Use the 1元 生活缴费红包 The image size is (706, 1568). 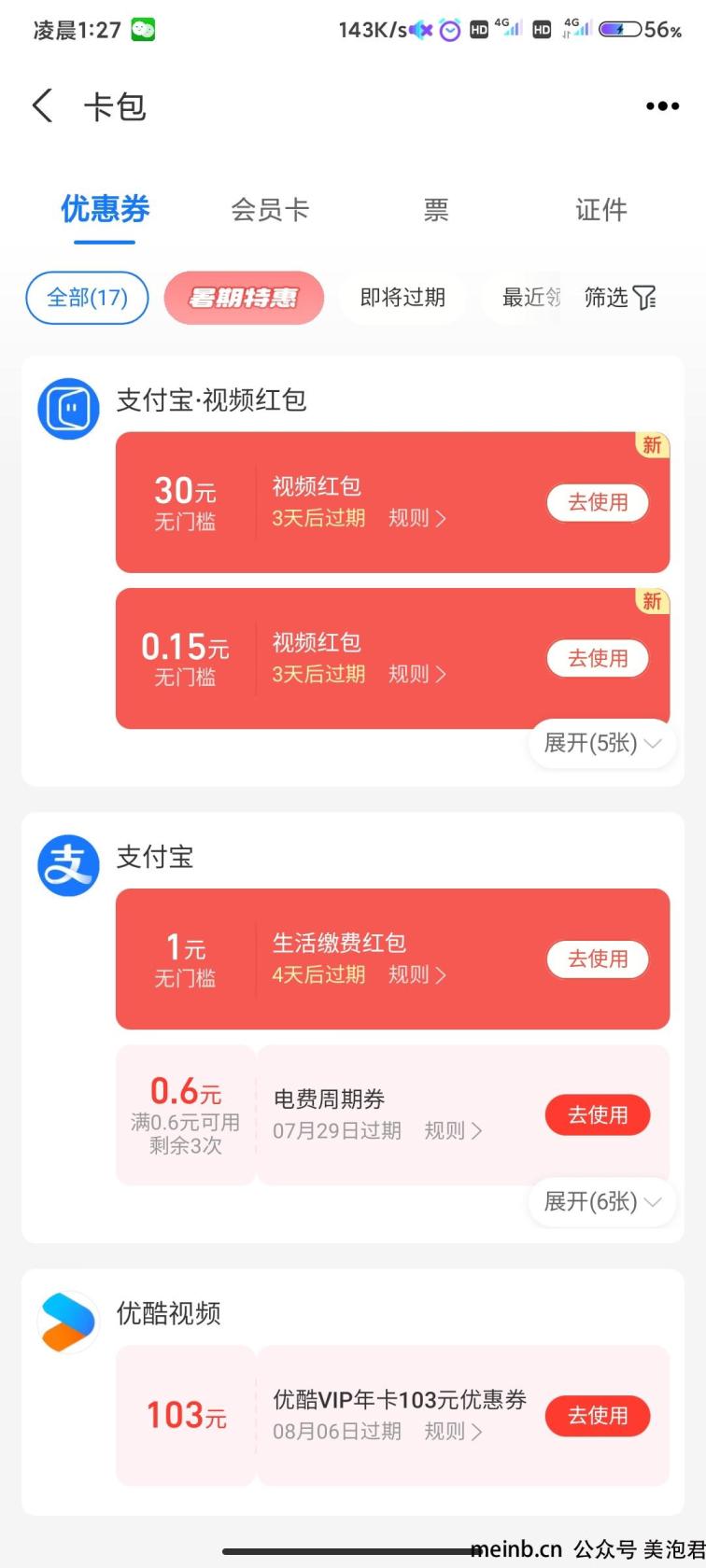(x=598, y=959)
